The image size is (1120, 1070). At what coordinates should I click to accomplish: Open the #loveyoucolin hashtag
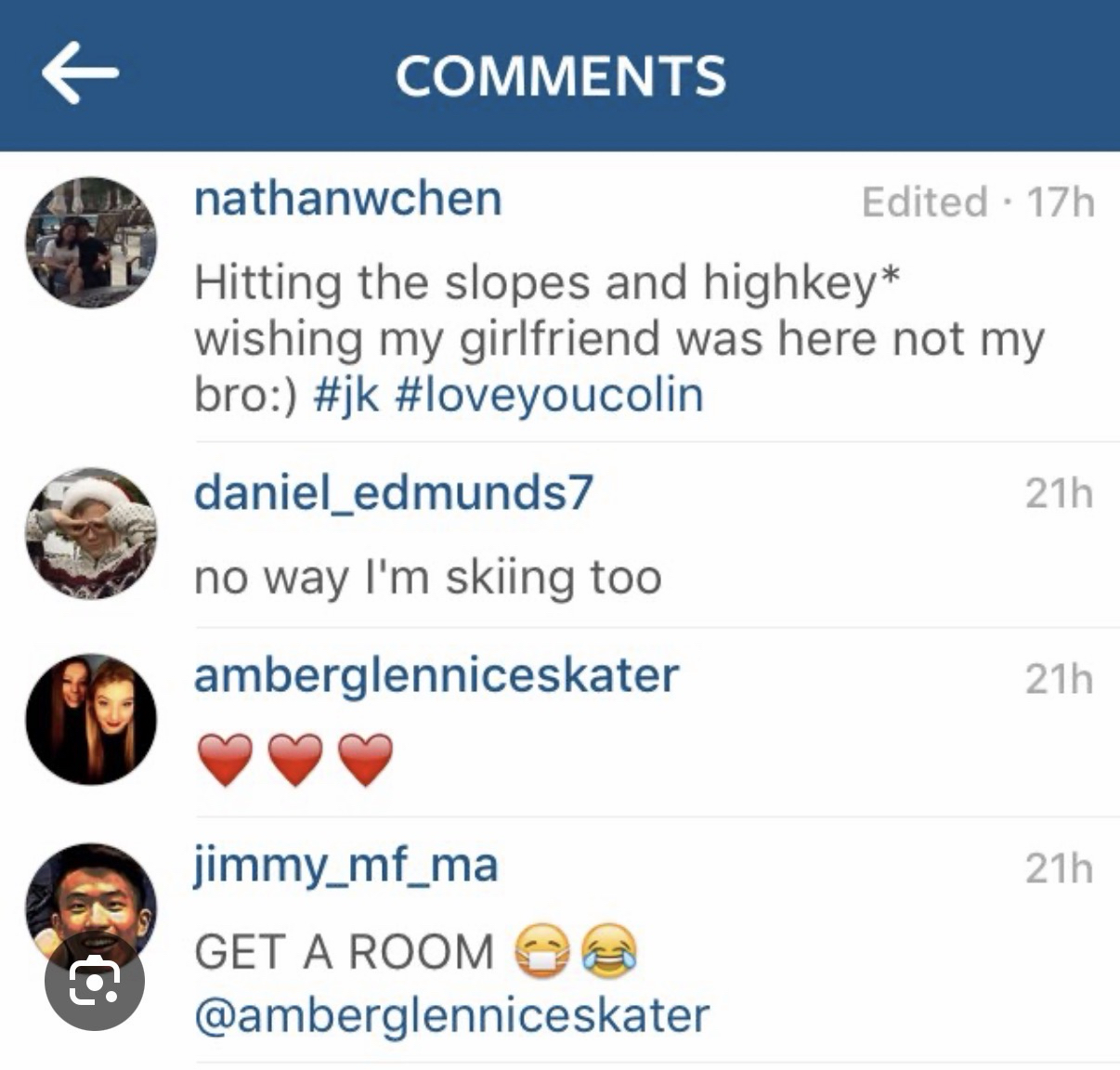549,395
